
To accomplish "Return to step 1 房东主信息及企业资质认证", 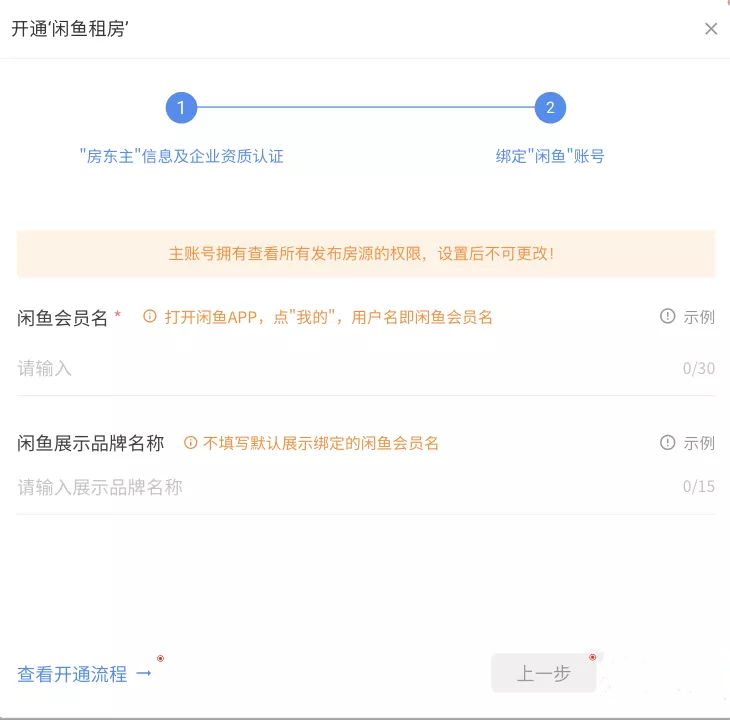I will 181,108.
